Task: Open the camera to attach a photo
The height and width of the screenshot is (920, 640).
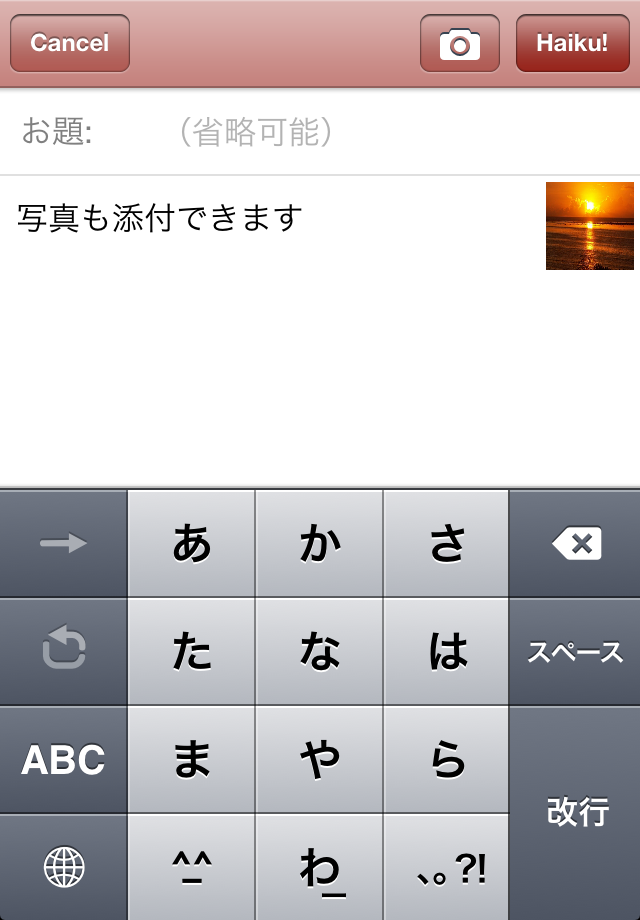Action: point(459,44)
